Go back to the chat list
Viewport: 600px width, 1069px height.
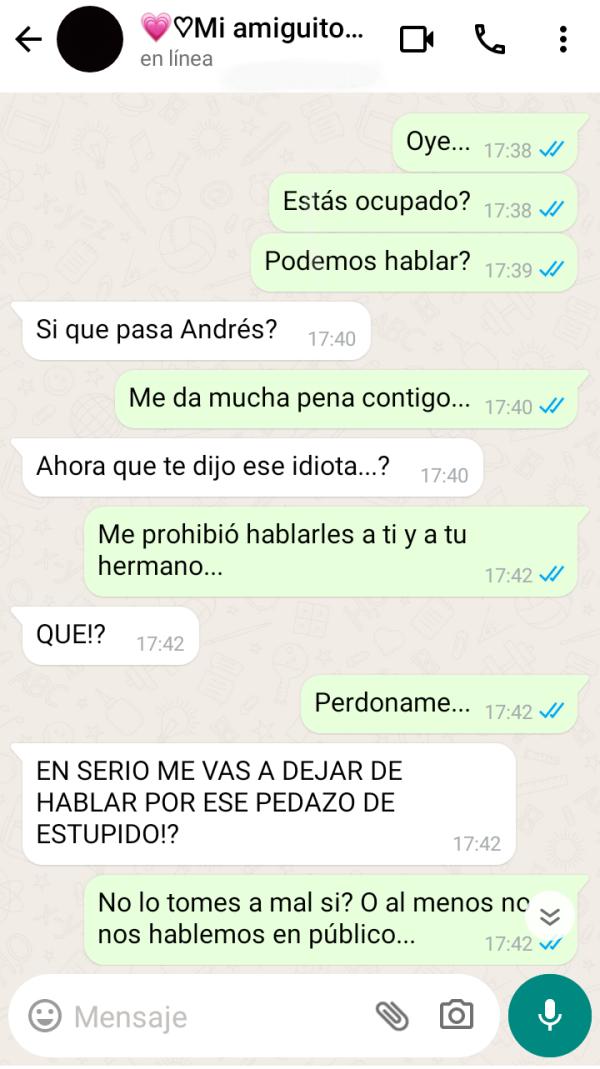coord(28,40)
